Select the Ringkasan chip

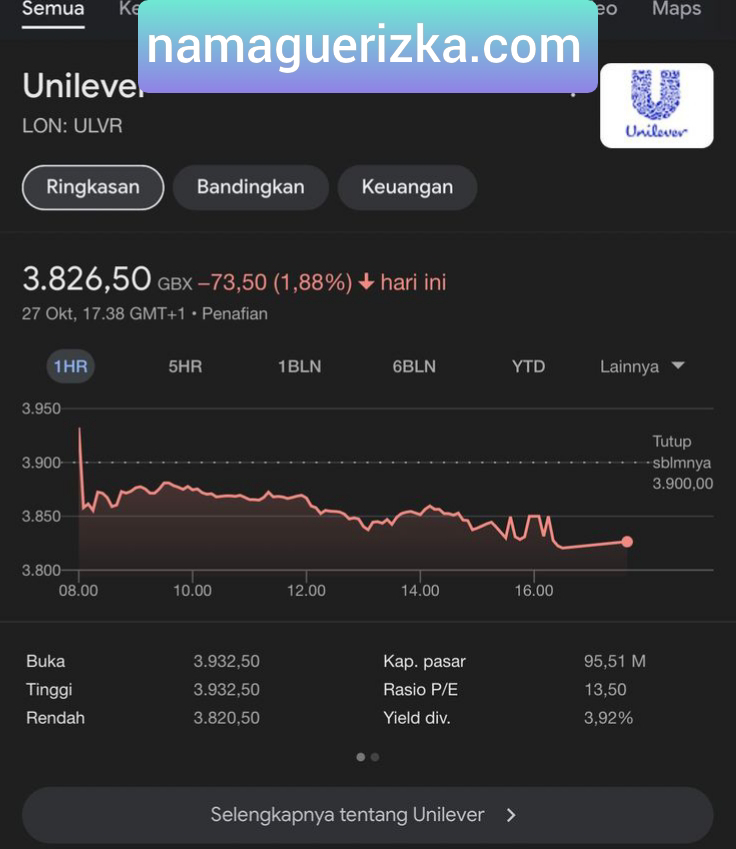pos(93,187)
